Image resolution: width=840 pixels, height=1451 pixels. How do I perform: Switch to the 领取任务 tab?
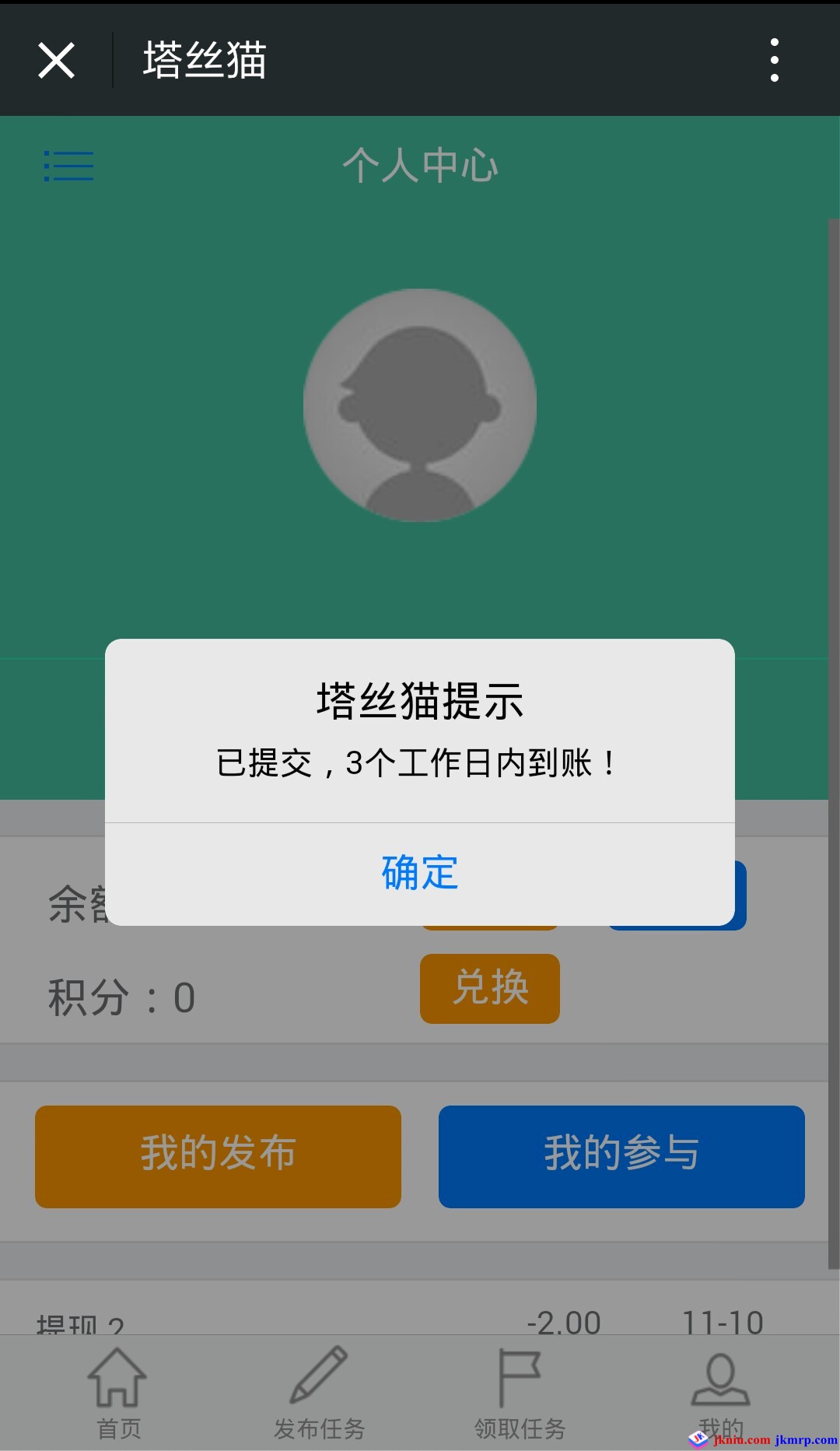coord(520,1393)
